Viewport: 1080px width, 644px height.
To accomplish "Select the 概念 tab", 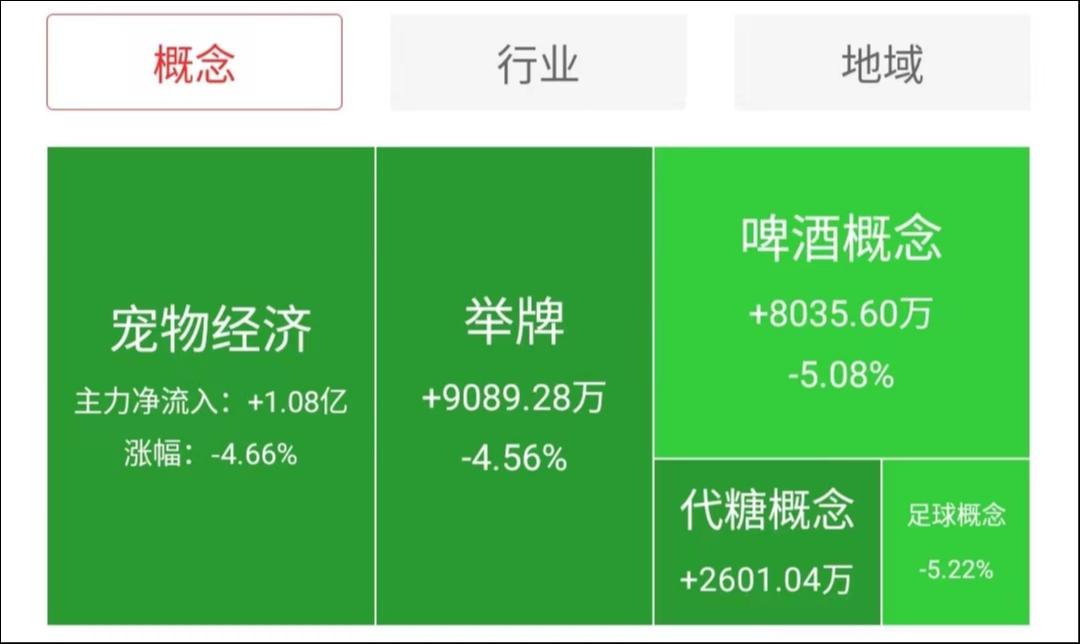I will click(194, 62).
